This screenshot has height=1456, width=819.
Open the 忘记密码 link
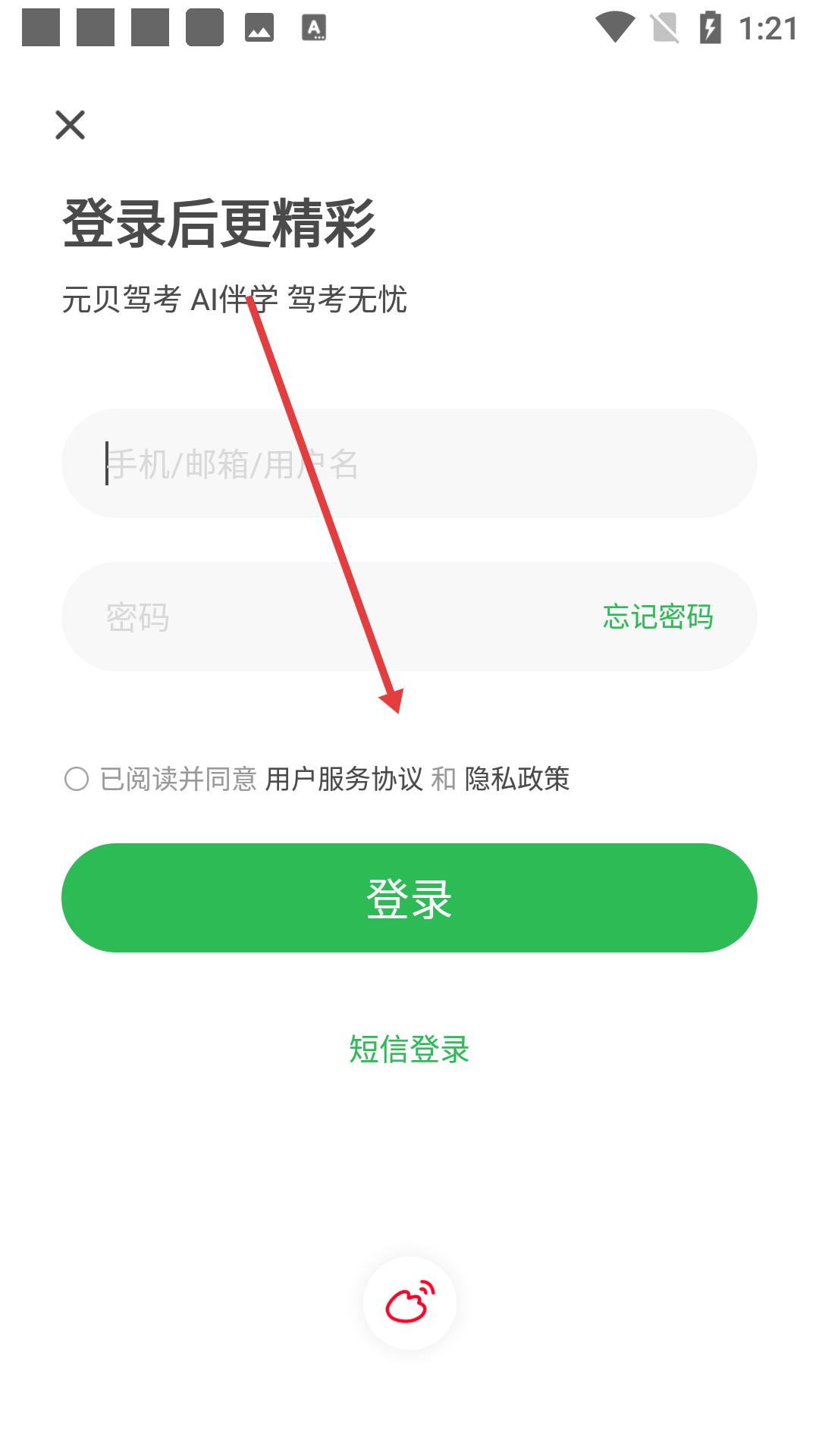tap(657, 617)
